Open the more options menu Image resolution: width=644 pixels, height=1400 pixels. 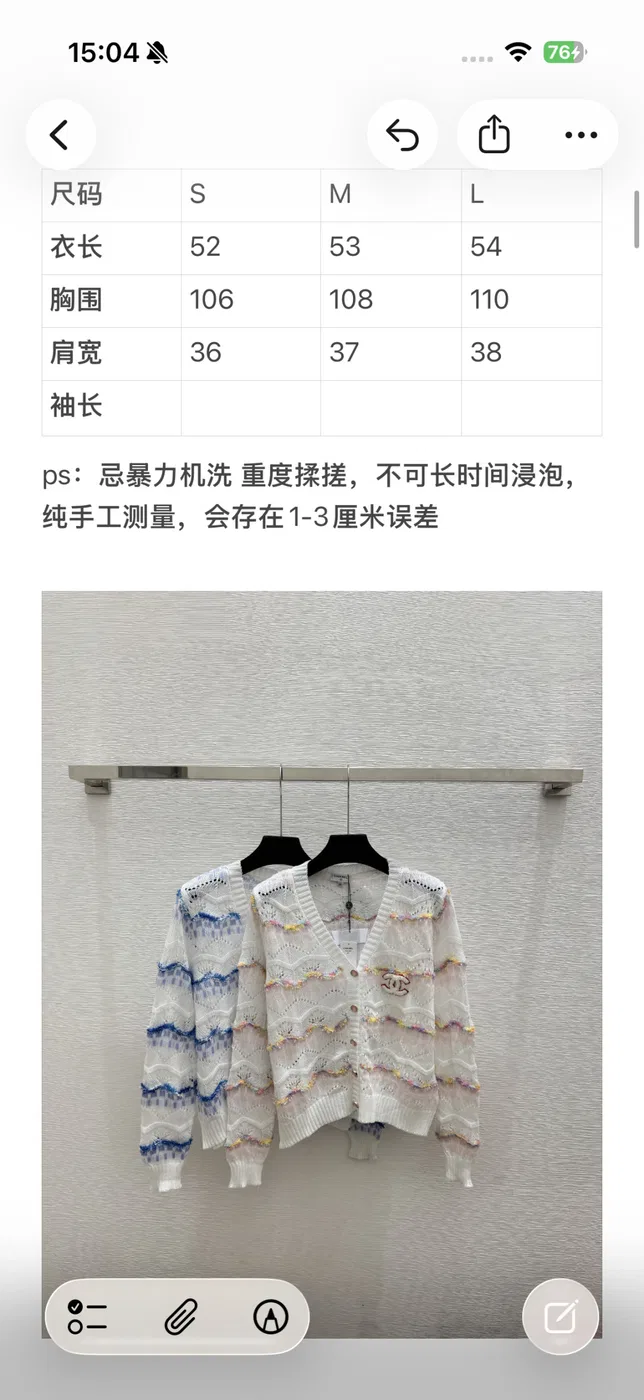(x=581, y=135)
